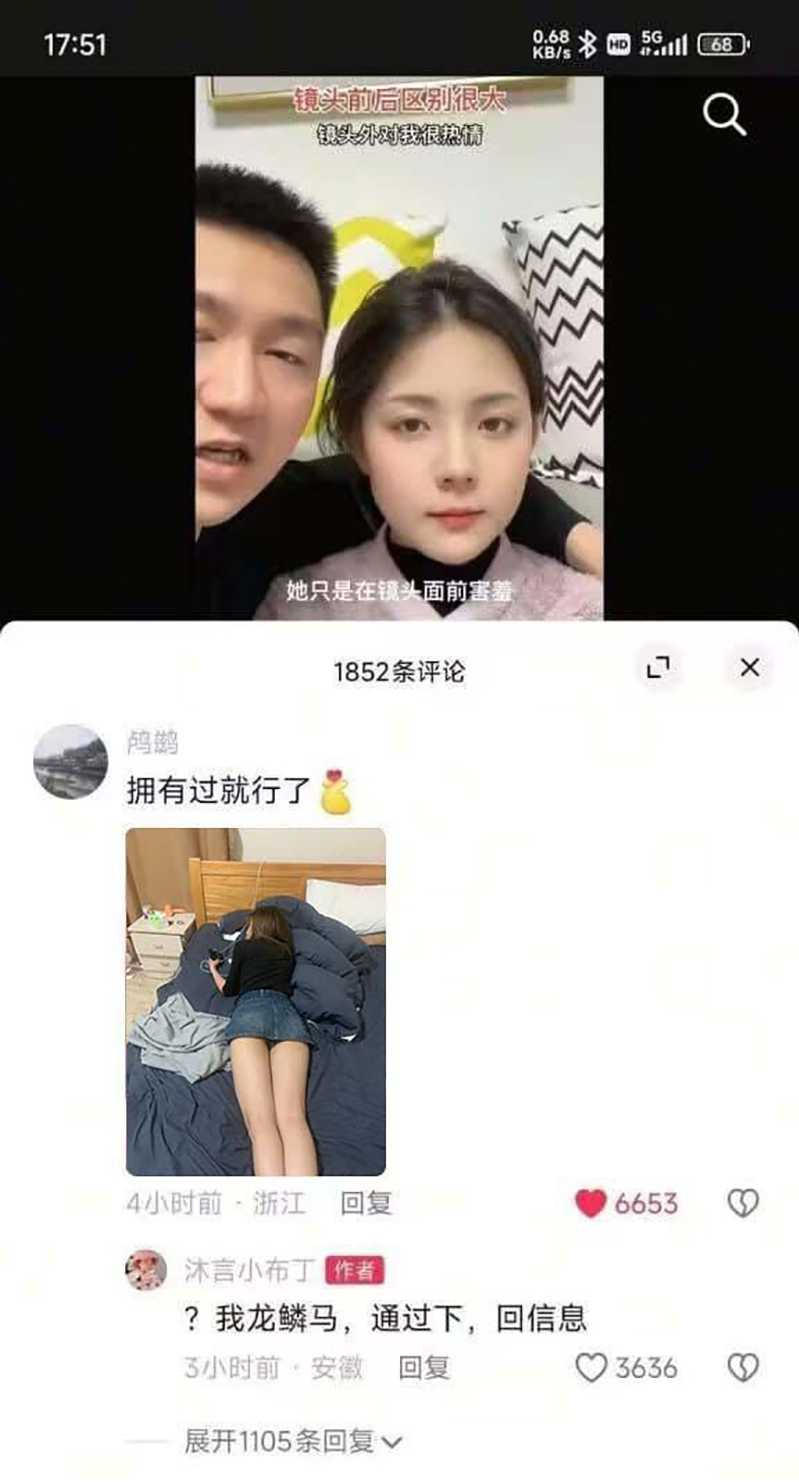Like the author's reply with 3636 likes
Viewport: 799px width, 1482px height.
(591, 1367)
